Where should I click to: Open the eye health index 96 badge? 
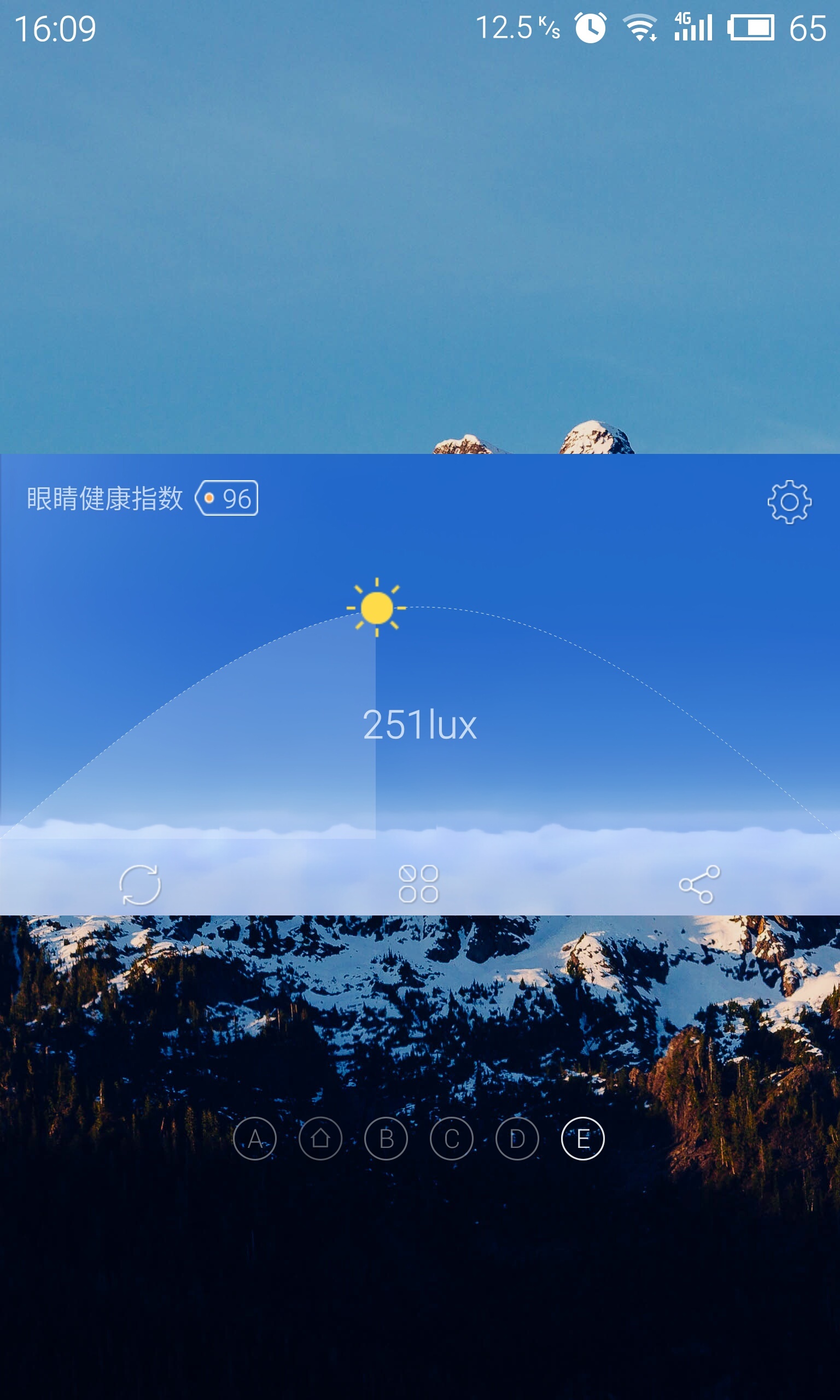[x=227, y=498]
